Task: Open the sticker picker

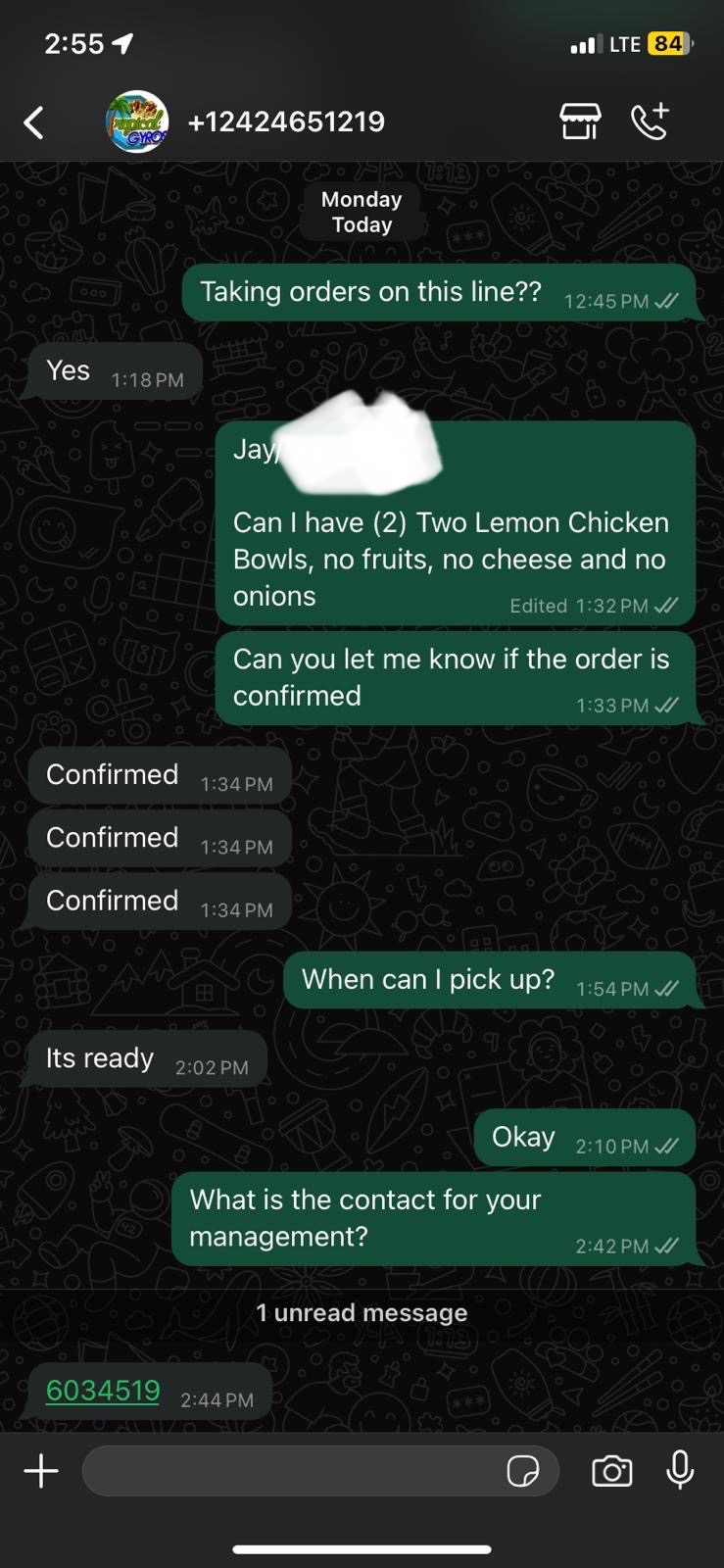Action: tap(523, 1471)
